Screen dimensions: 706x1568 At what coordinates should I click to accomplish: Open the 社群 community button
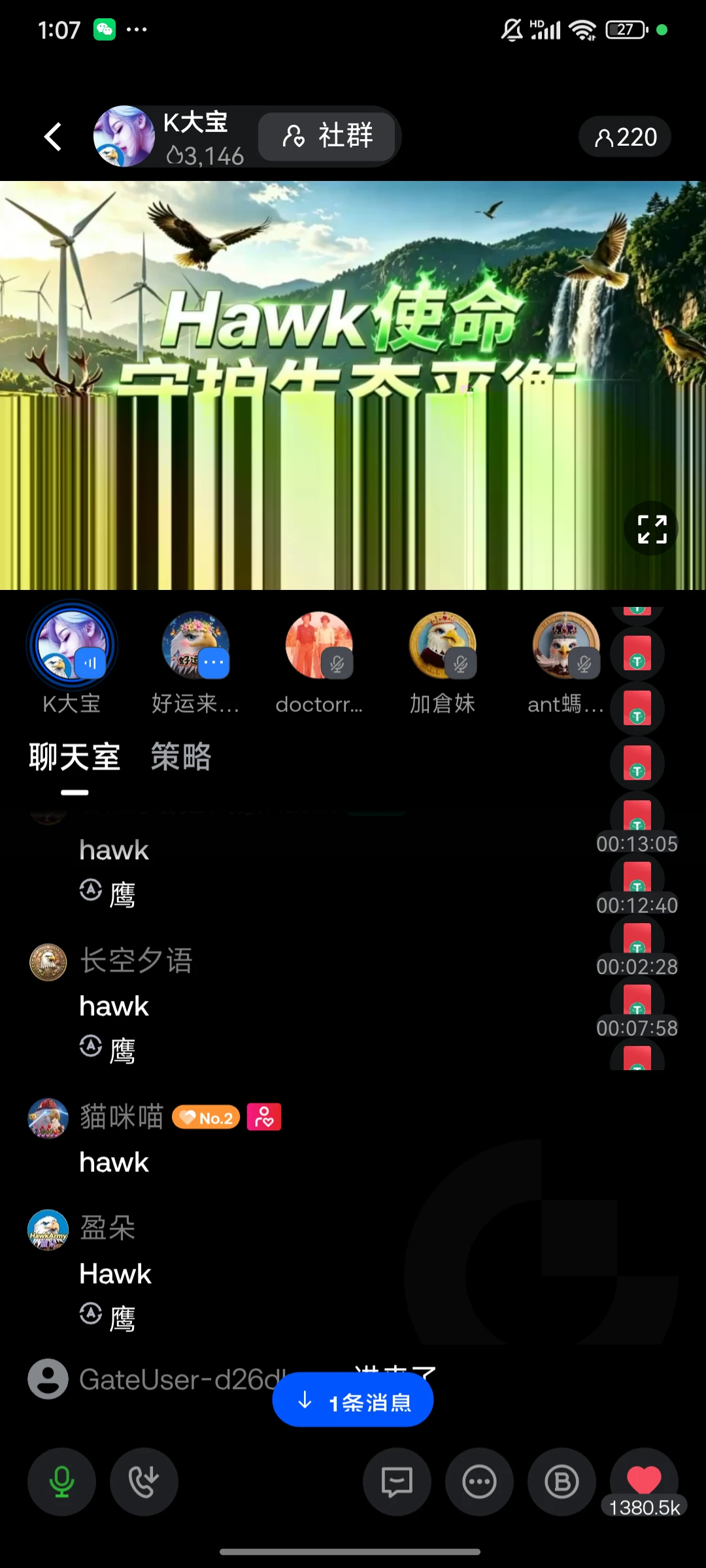[328, 136]
